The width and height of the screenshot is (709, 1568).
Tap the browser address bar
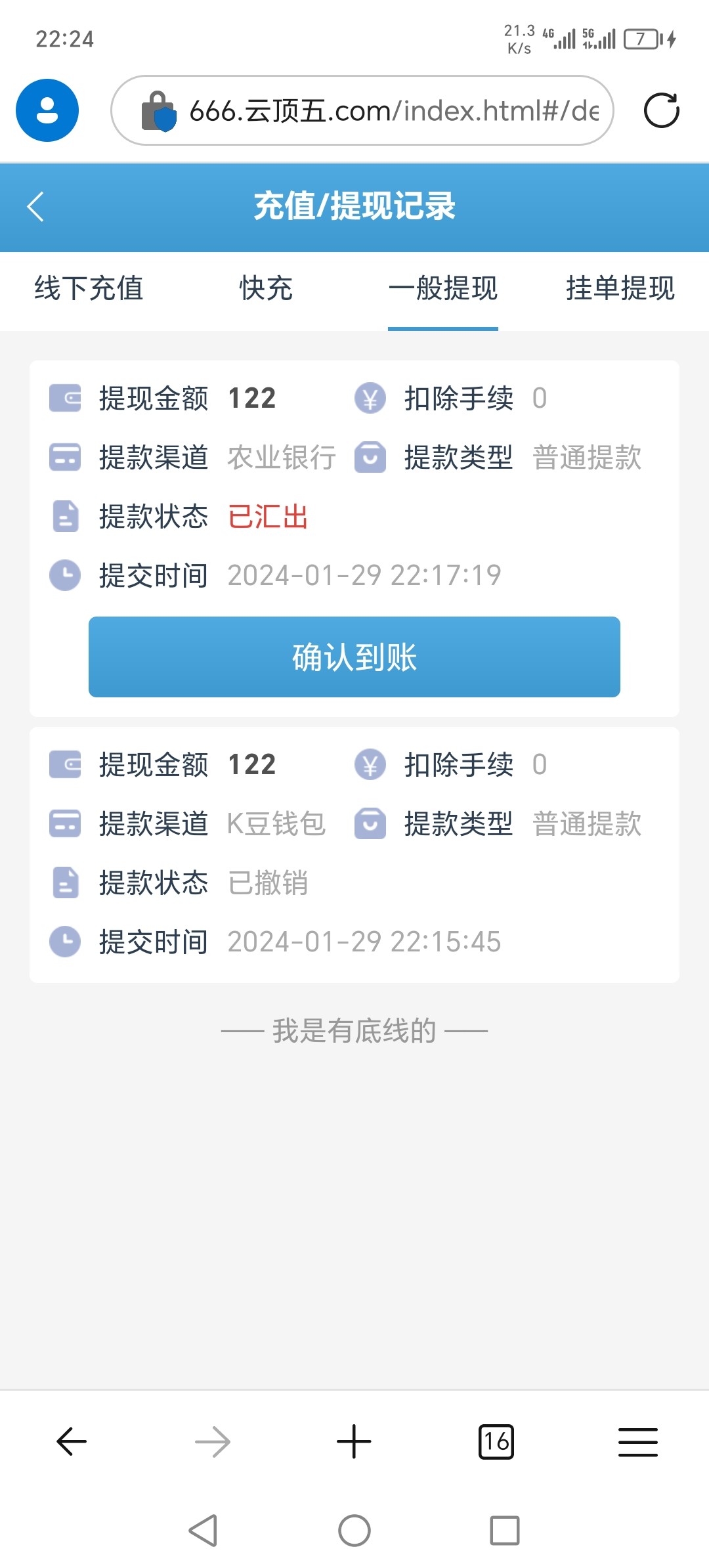tap(362, 110)
